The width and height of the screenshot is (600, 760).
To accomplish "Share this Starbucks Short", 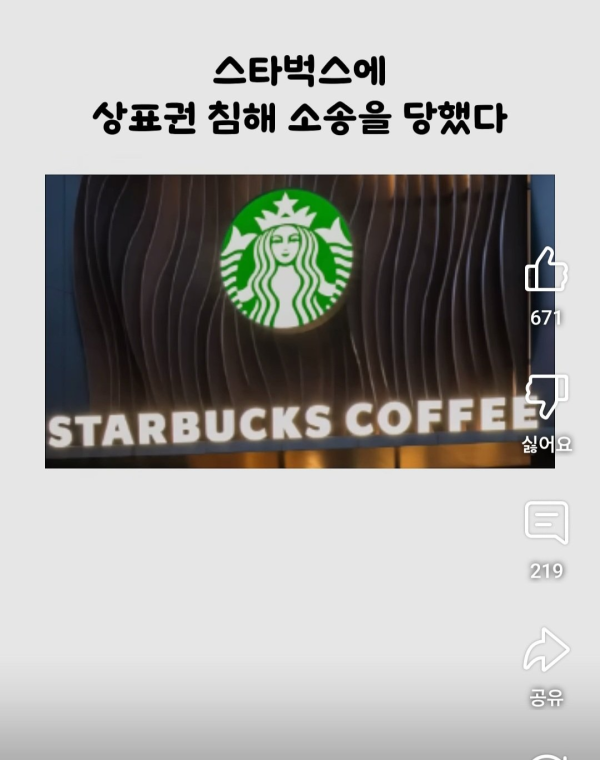I will [546, 651].
